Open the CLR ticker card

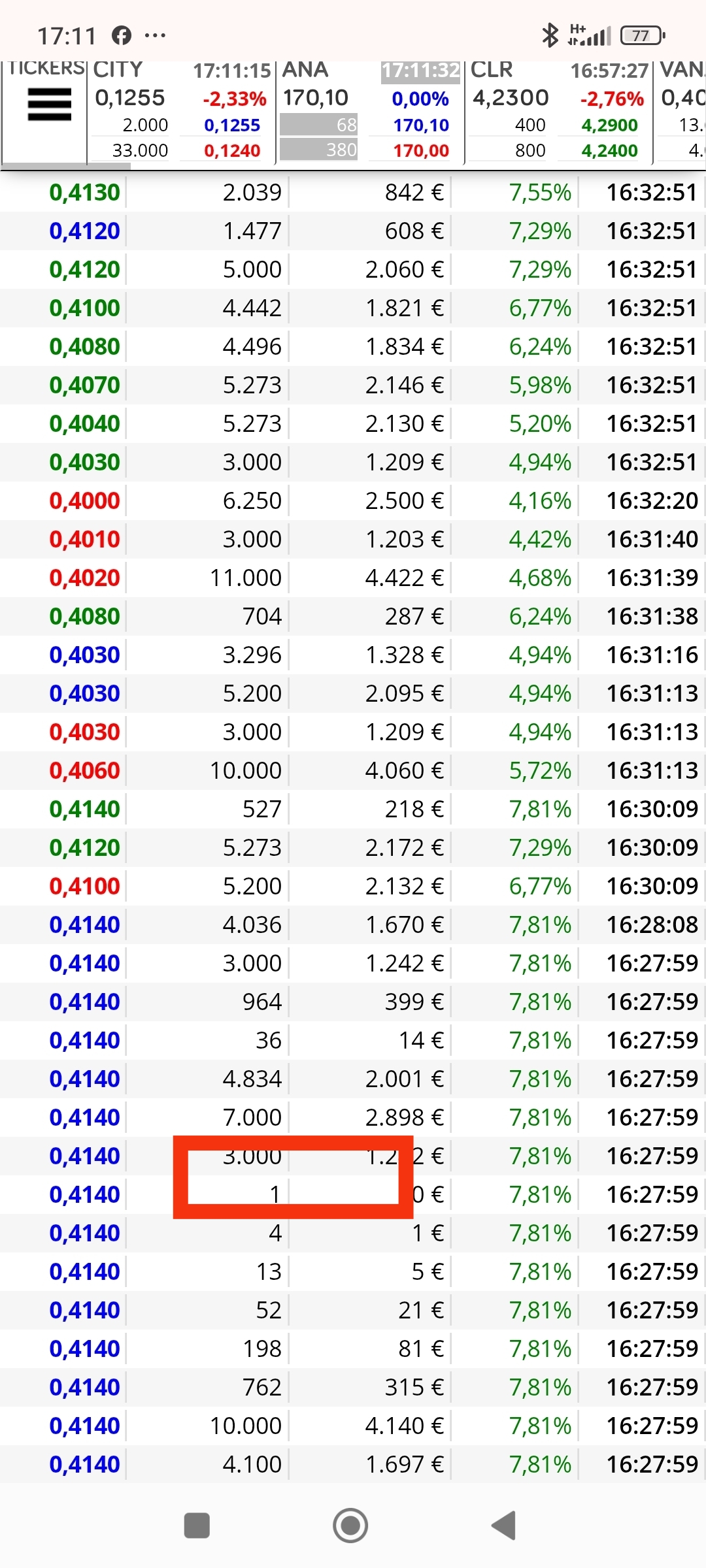coord(559,111)
